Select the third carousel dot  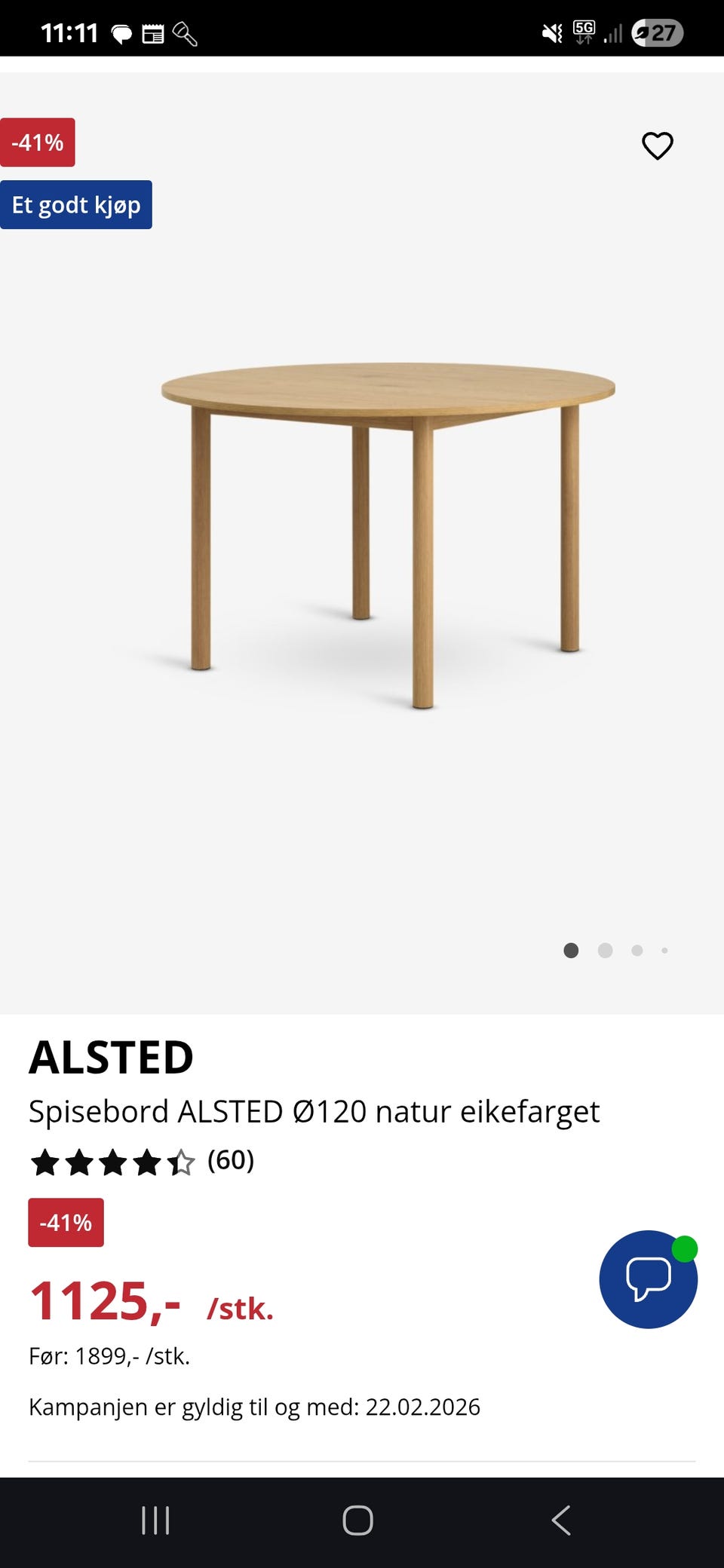[x=636, y=951]
